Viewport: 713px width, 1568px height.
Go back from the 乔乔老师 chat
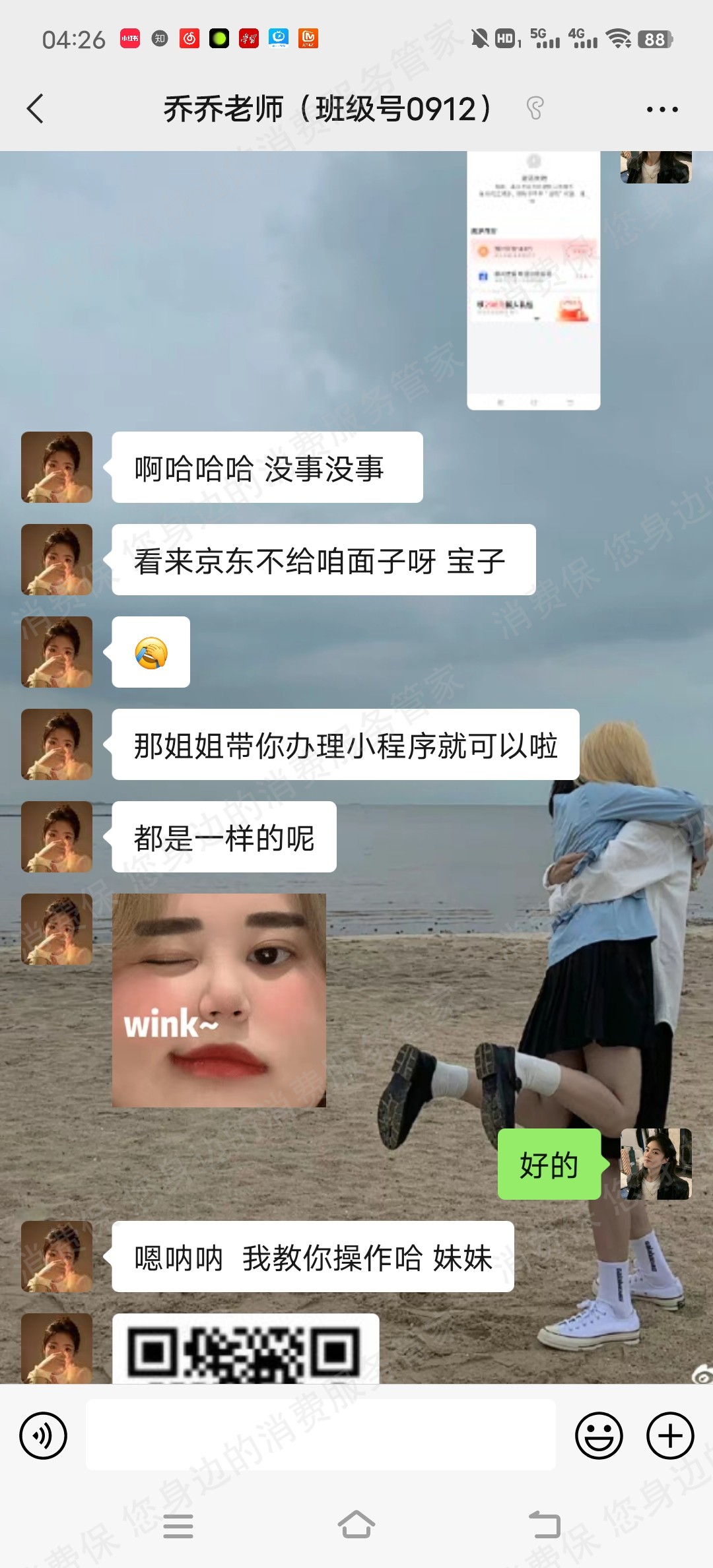coord(36,109)
